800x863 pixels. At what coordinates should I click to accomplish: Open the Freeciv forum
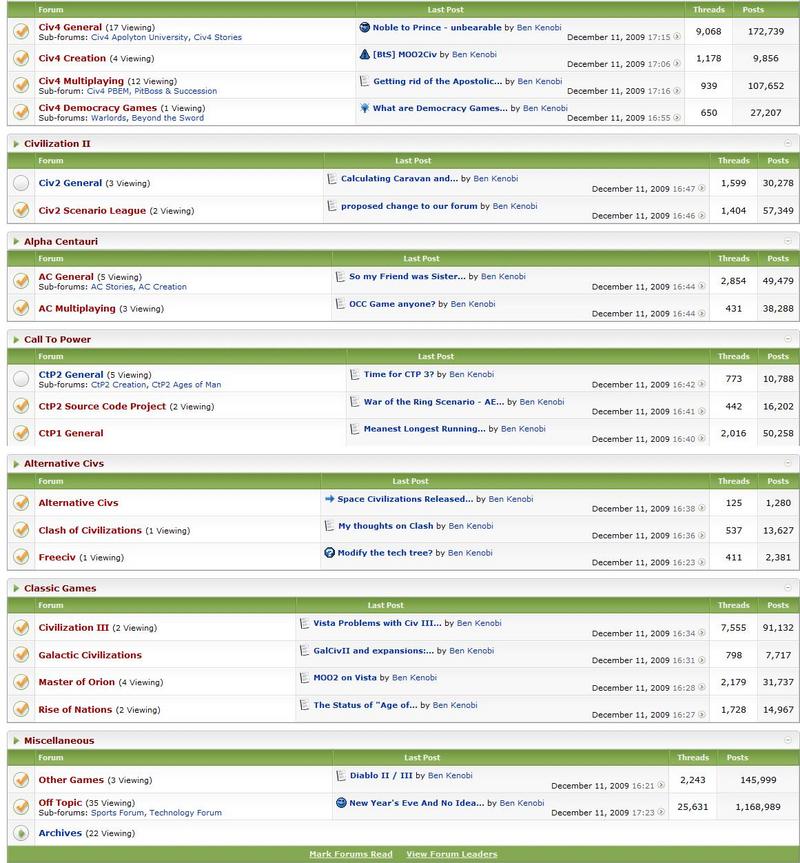click(56, 557)
